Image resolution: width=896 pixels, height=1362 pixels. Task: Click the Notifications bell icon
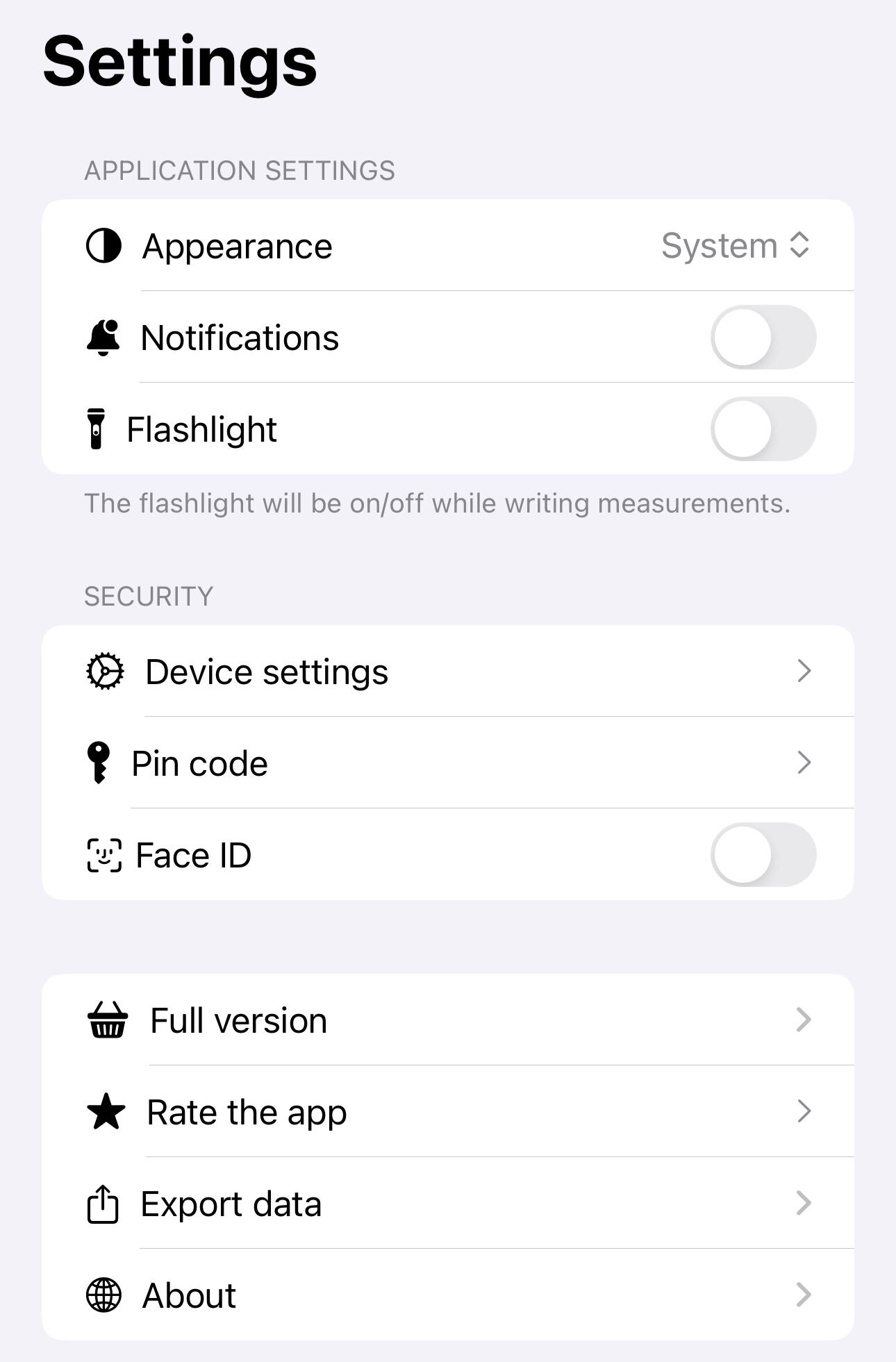coord(103,336)
